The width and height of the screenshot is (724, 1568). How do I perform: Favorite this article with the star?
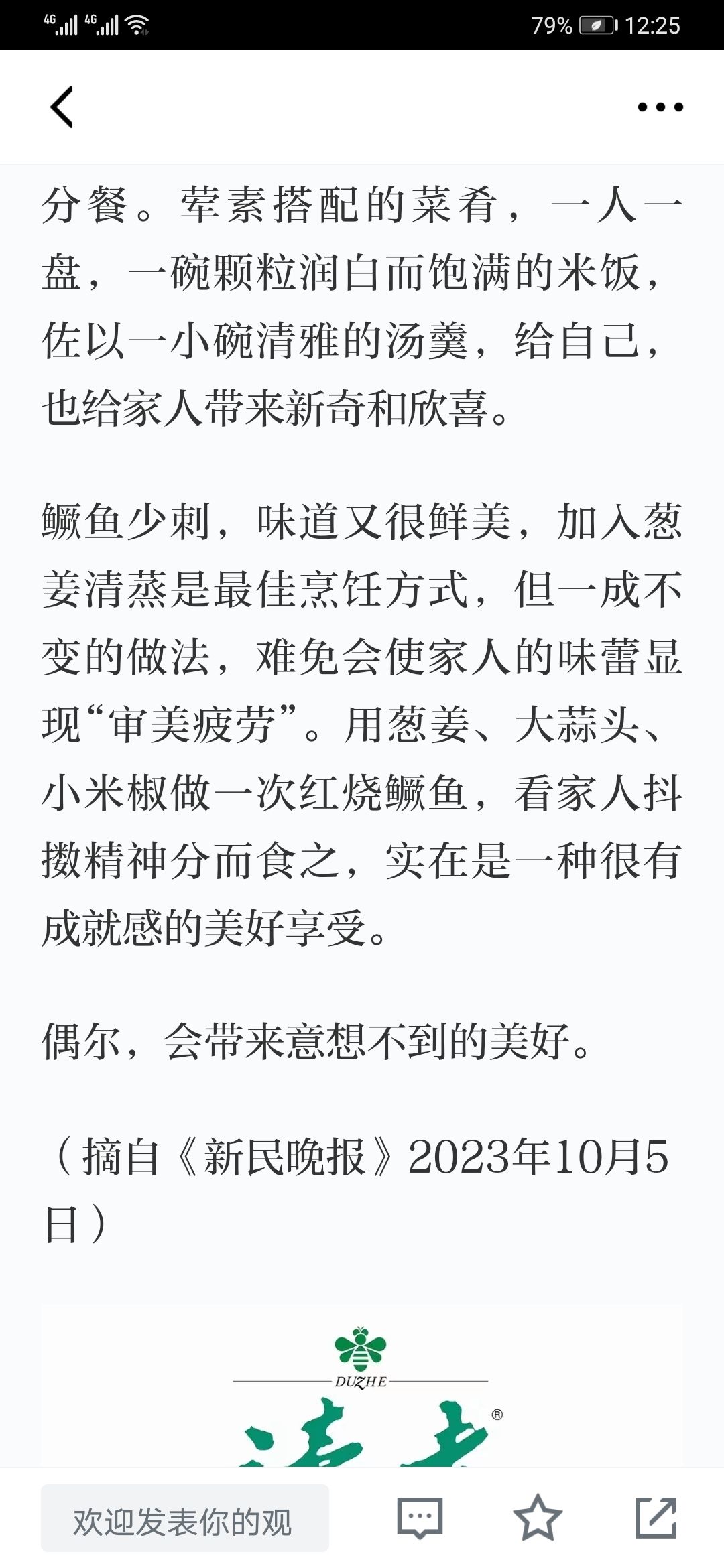coord(538,1517)
